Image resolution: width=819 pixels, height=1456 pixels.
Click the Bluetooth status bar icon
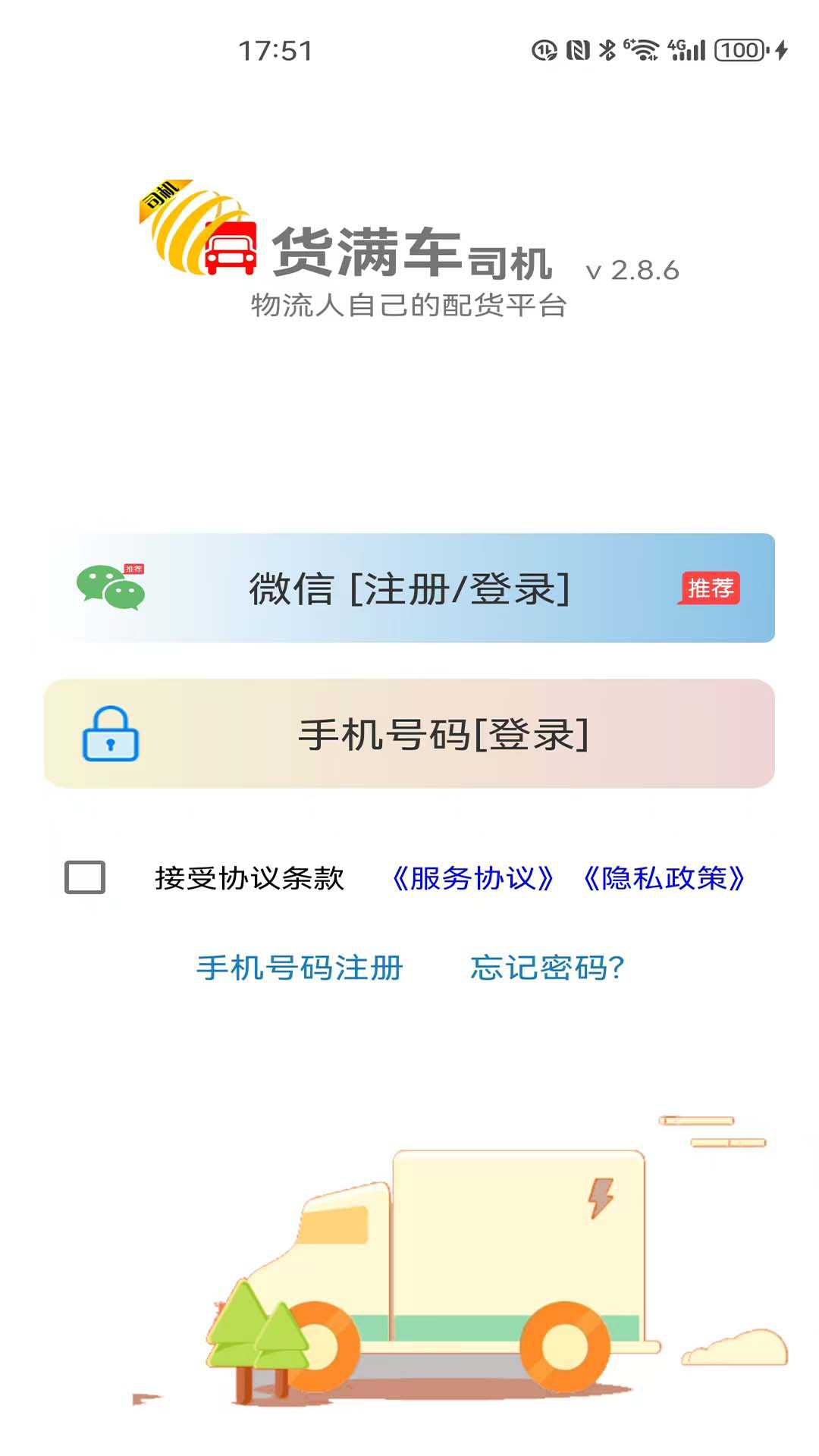607,49
